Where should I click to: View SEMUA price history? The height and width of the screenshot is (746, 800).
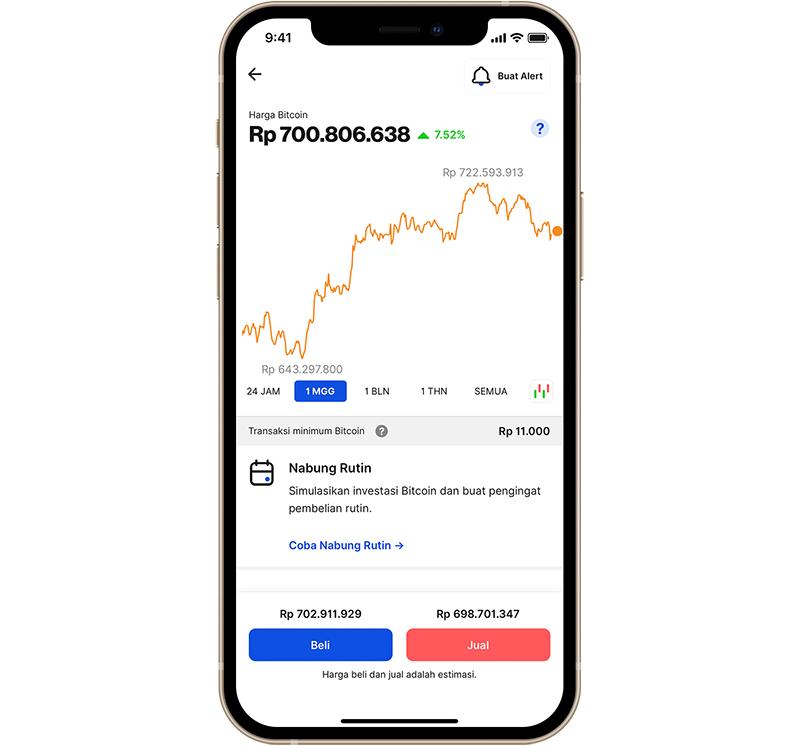[x=491, y=391]
